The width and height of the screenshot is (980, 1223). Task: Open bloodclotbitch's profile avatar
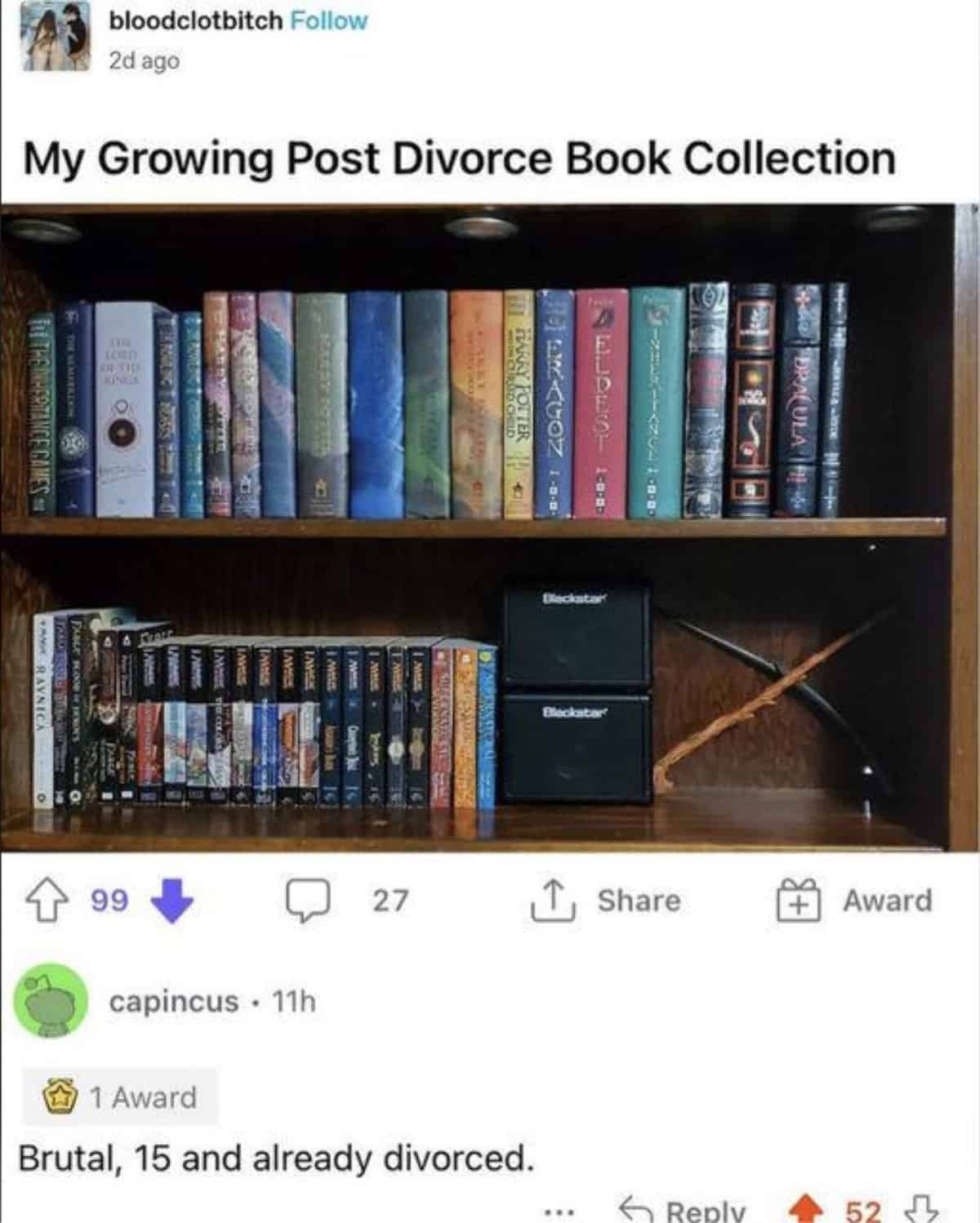tap(55, 38)
